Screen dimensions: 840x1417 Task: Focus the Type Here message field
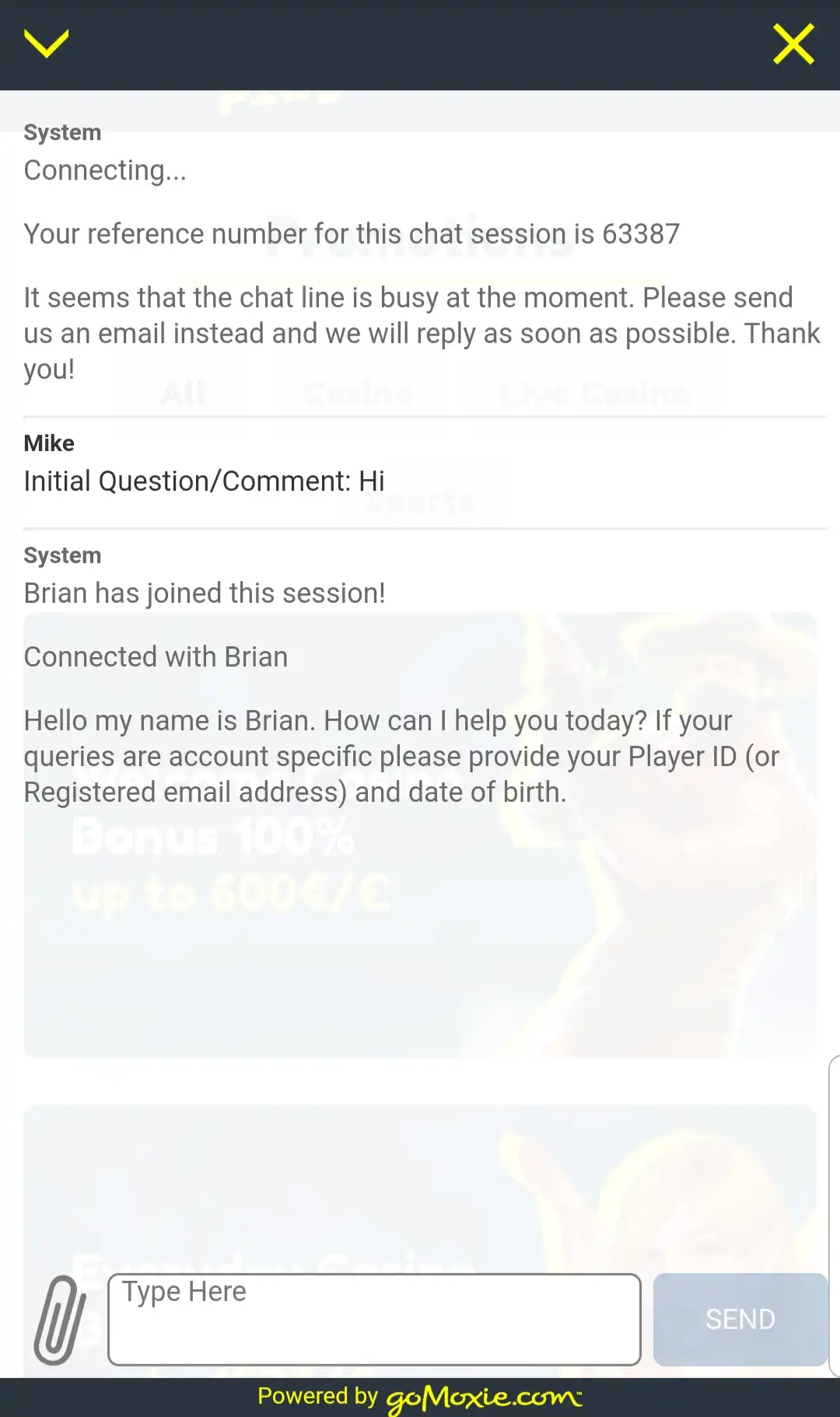(x=374, y=1319)
